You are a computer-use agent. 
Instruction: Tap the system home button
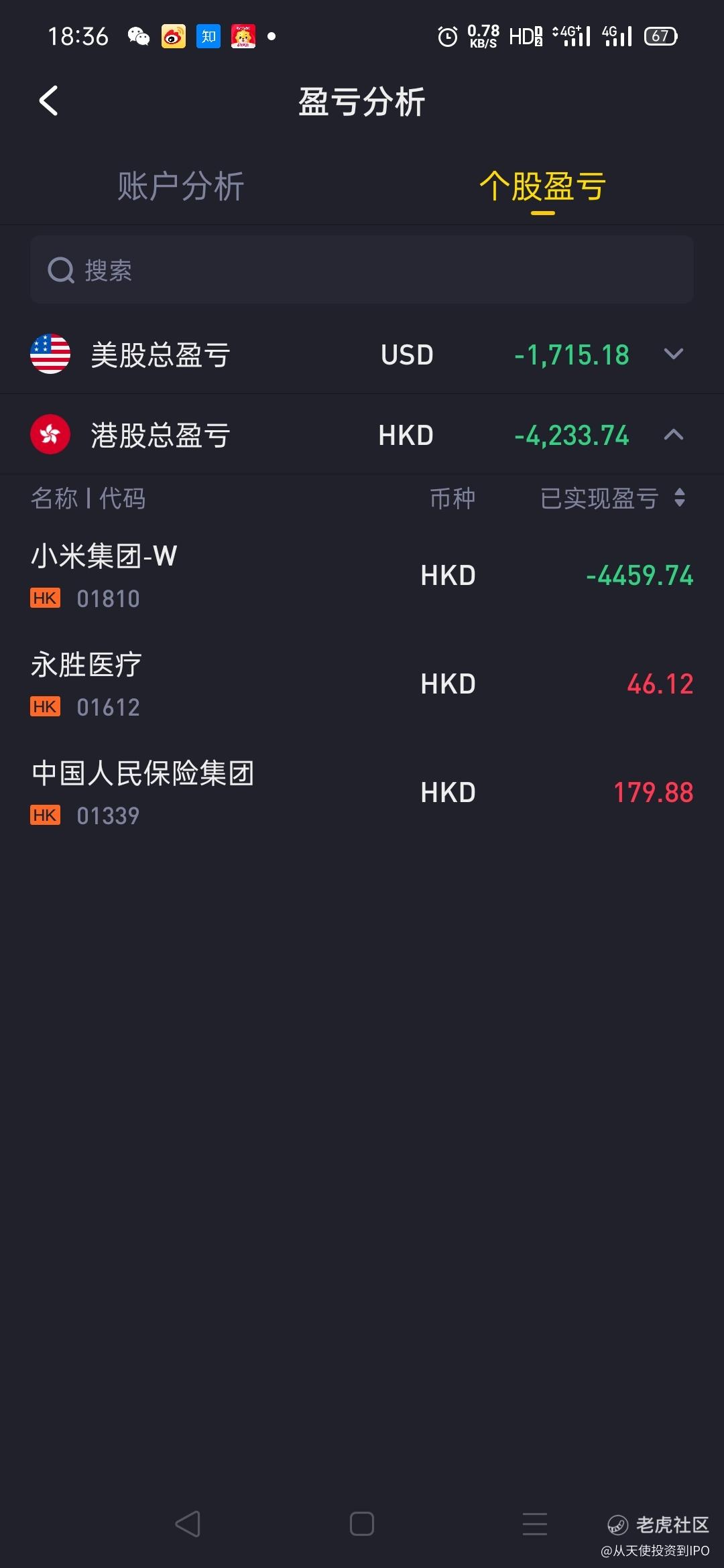pos(362,1524)
